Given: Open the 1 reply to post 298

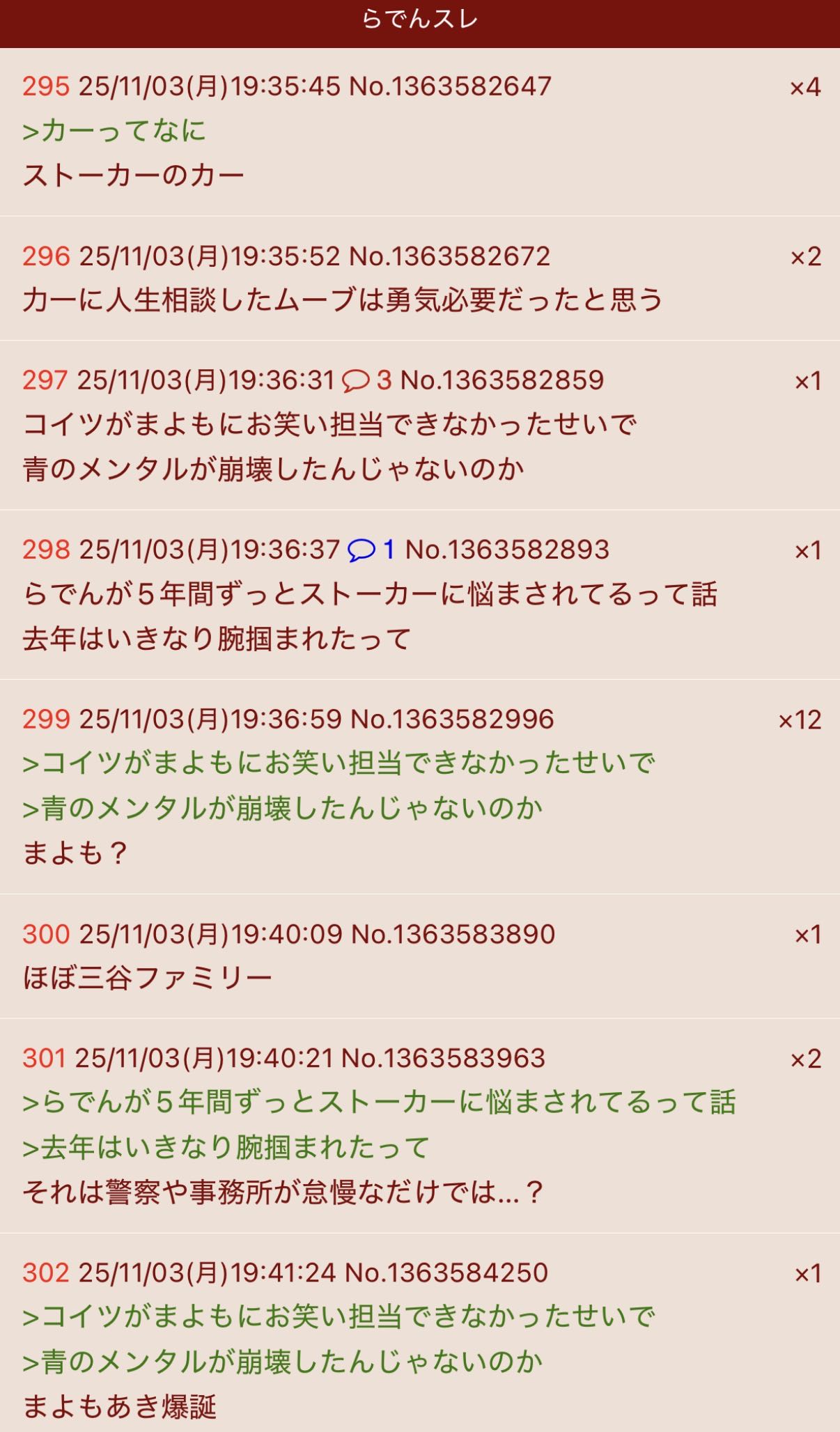Looking at the screenshot, I should tap(371, 550).
